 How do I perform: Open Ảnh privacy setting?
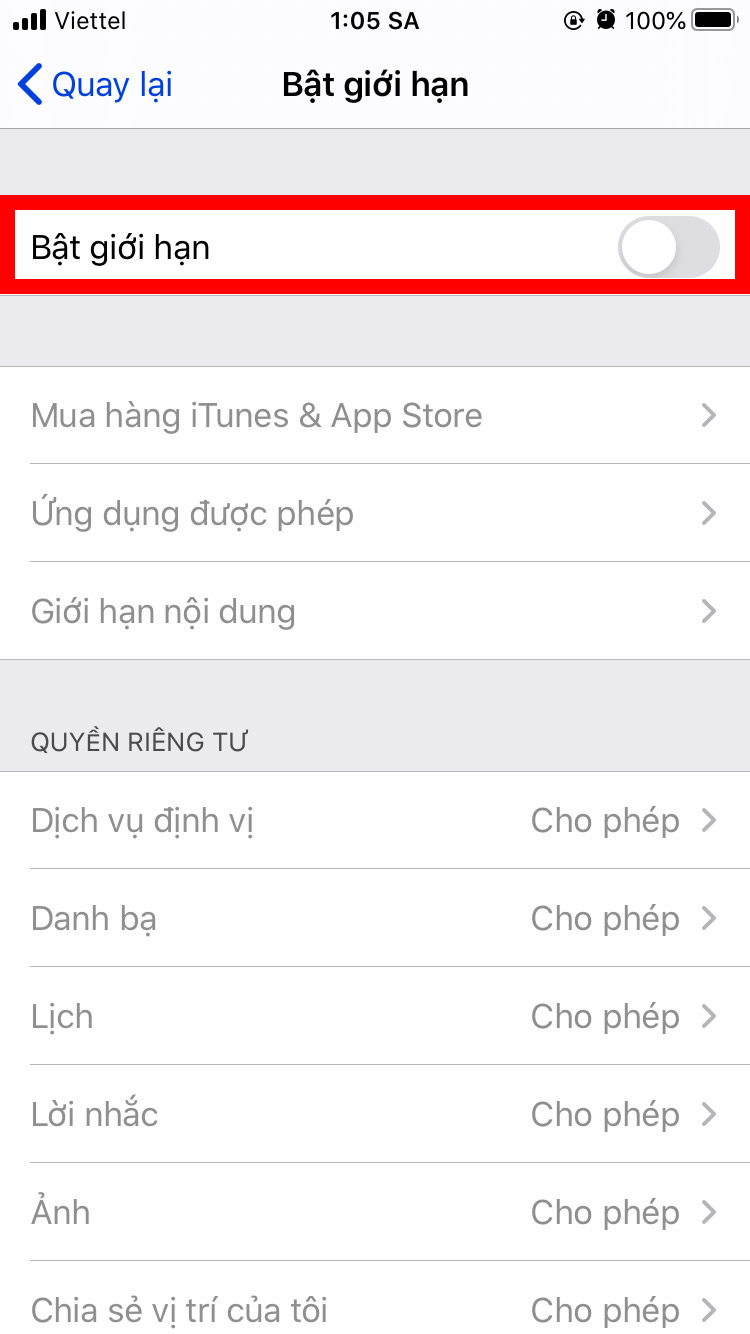(375, 1213)
